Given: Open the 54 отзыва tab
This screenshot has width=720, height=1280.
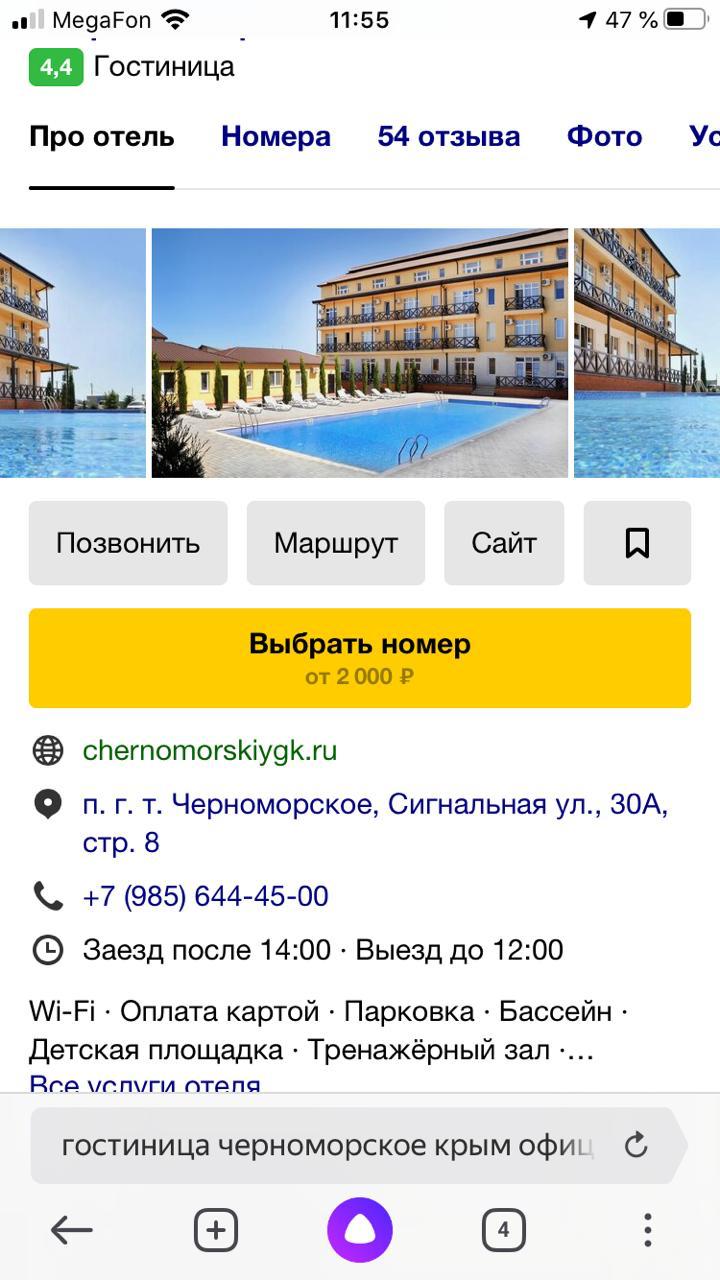Looking at the screenshot, I should coord(448,137).
